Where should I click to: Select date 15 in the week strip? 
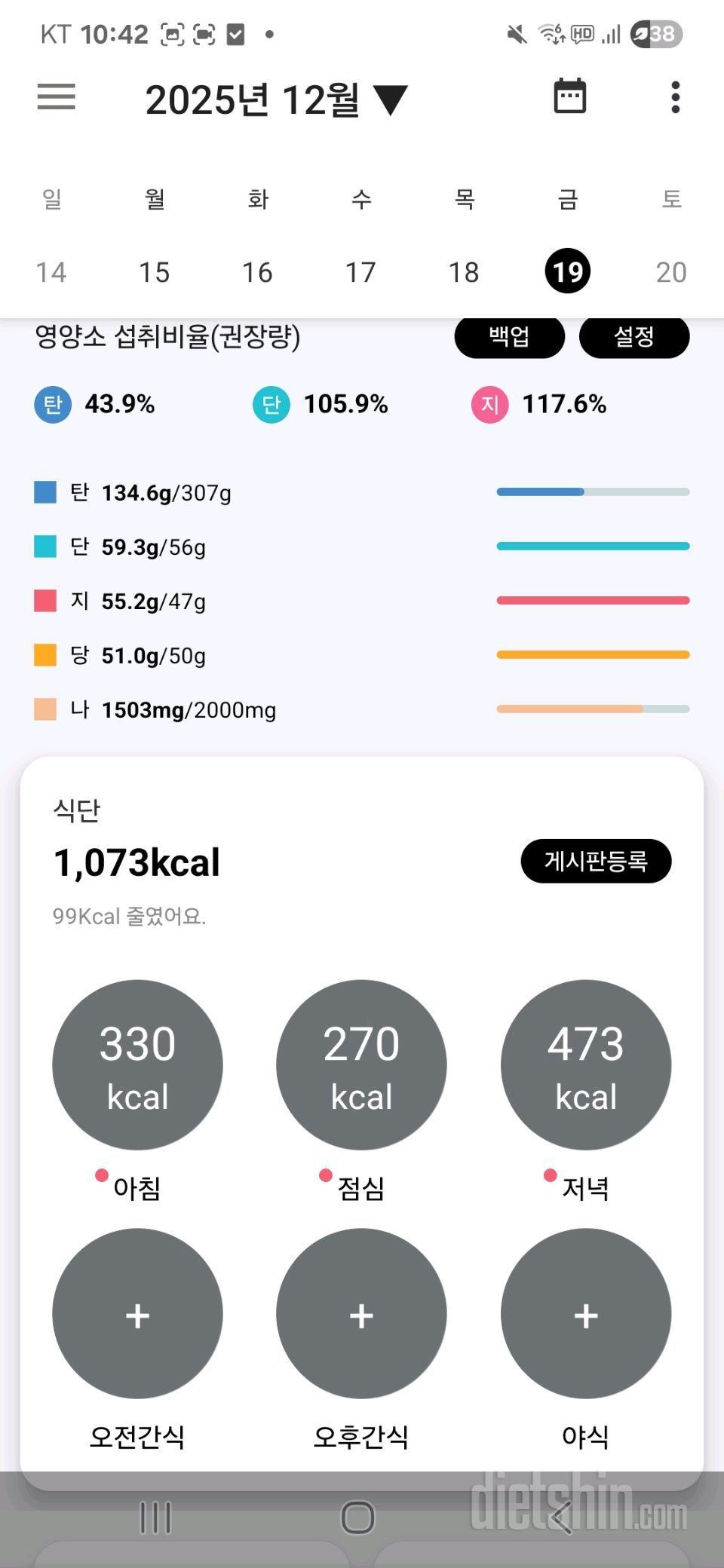pyautogui.click(x=154, y=272)
